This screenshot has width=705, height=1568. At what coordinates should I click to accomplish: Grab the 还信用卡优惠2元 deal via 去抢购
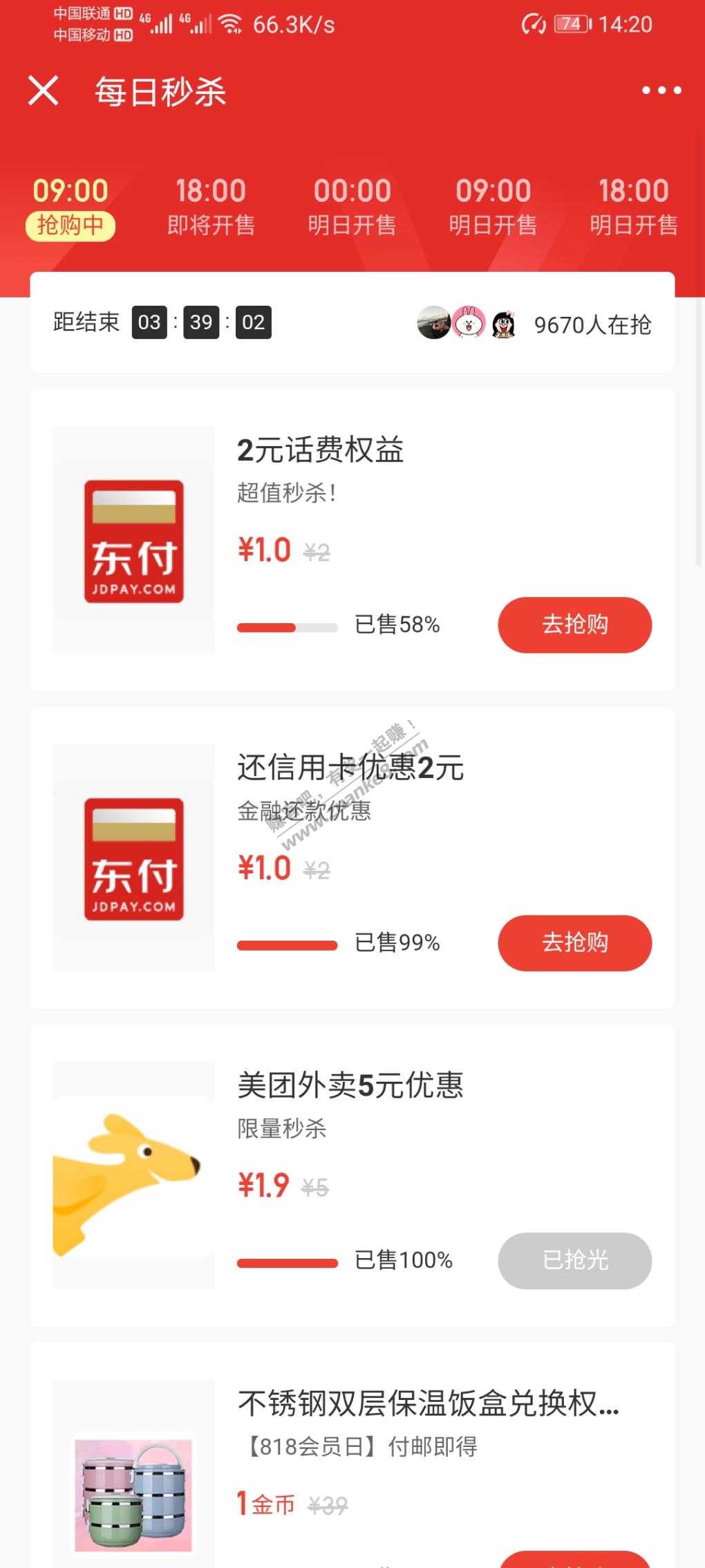574,943
